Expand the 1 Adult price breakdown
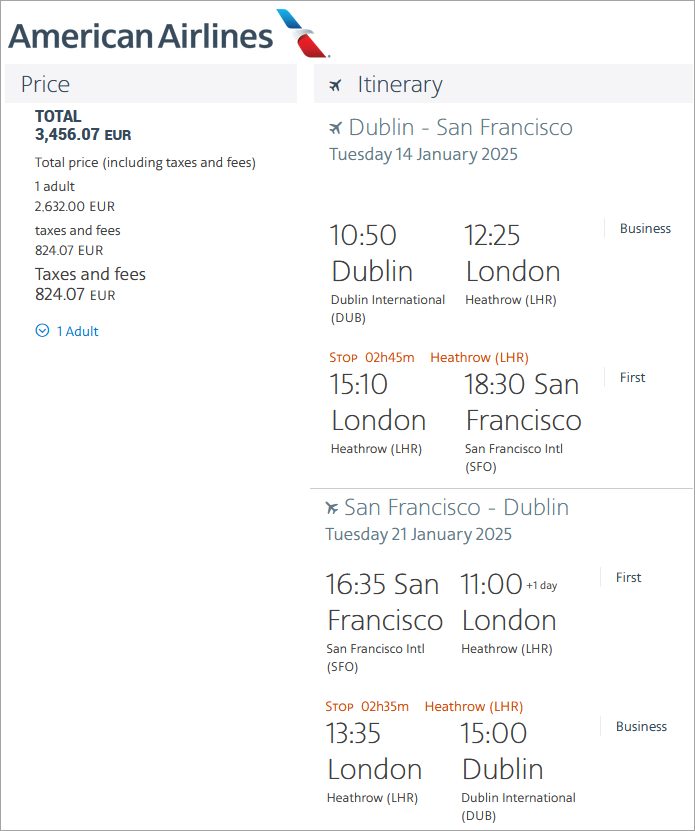 click(x=67, y=331)
